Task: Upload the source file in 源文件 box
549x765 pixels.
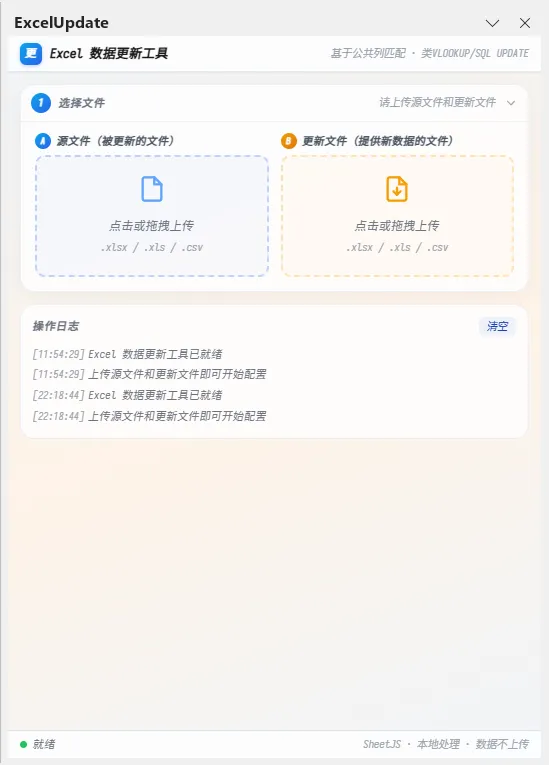Action: [152, 216]
